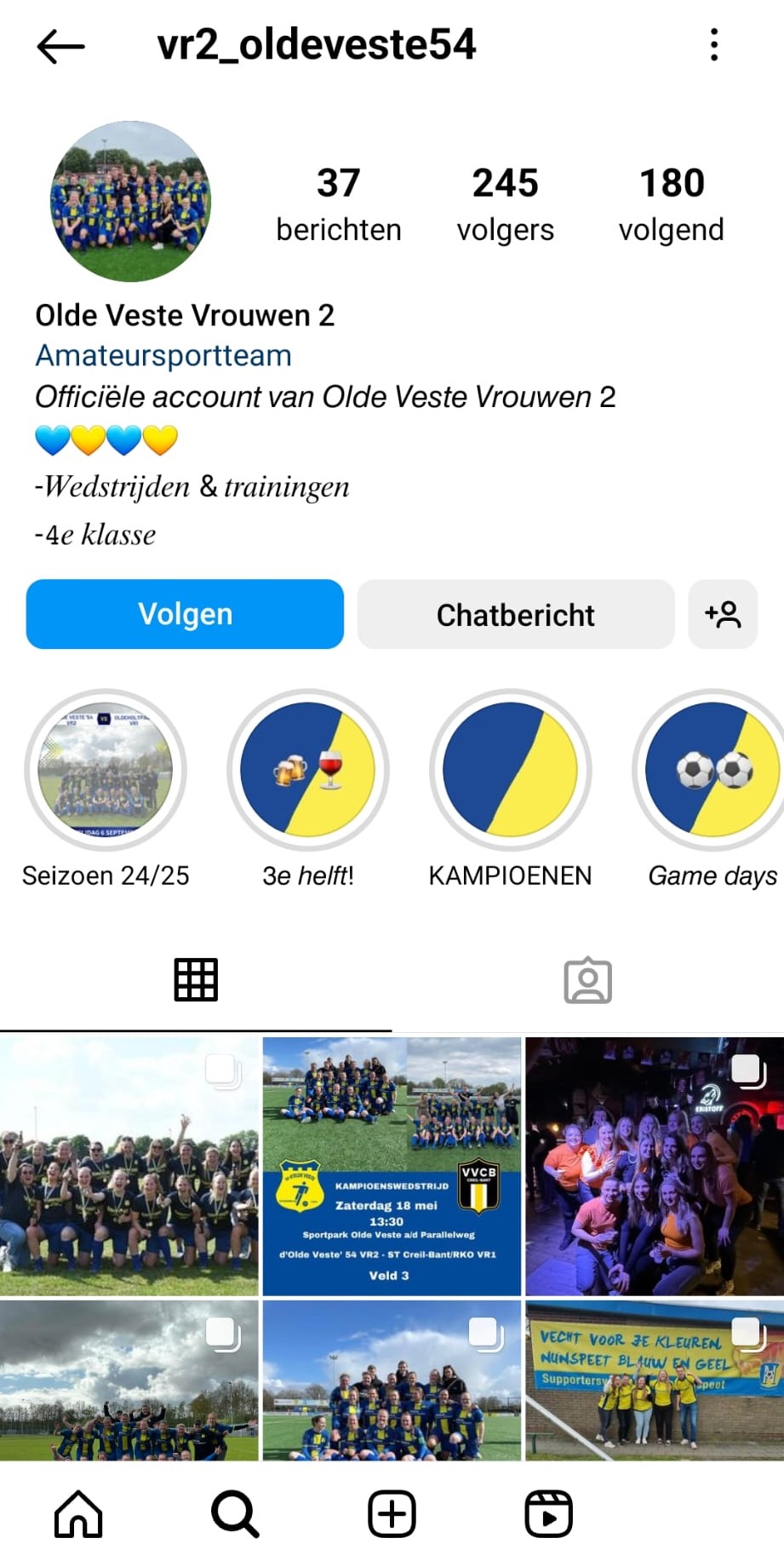Open the Kampioenswedstrijd 18 mei post
The height and width of the screenshot is (1561, 784).
[392, 1166]
